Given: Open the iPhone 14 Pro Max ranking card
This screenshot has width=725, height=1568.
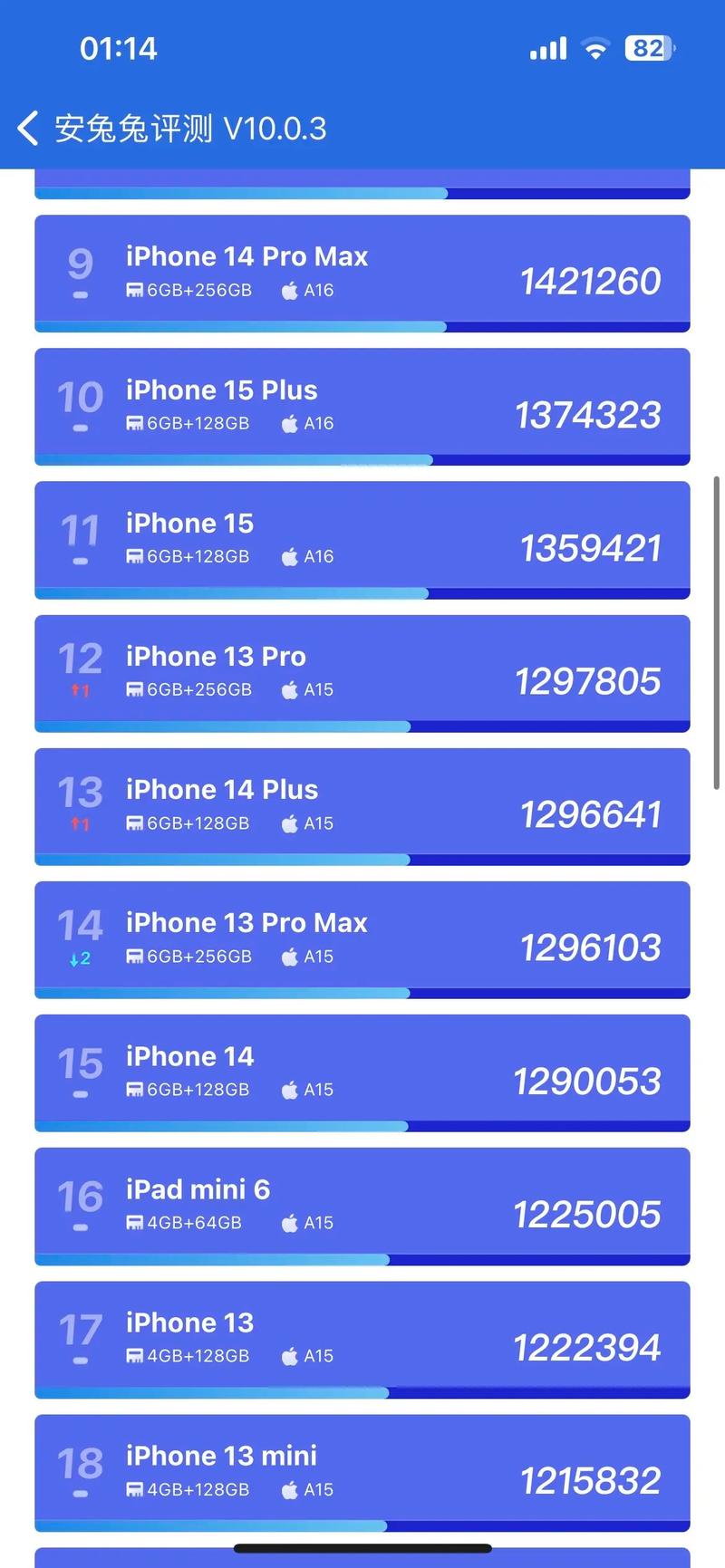Looking at the screenshot, I should [362, 271].
